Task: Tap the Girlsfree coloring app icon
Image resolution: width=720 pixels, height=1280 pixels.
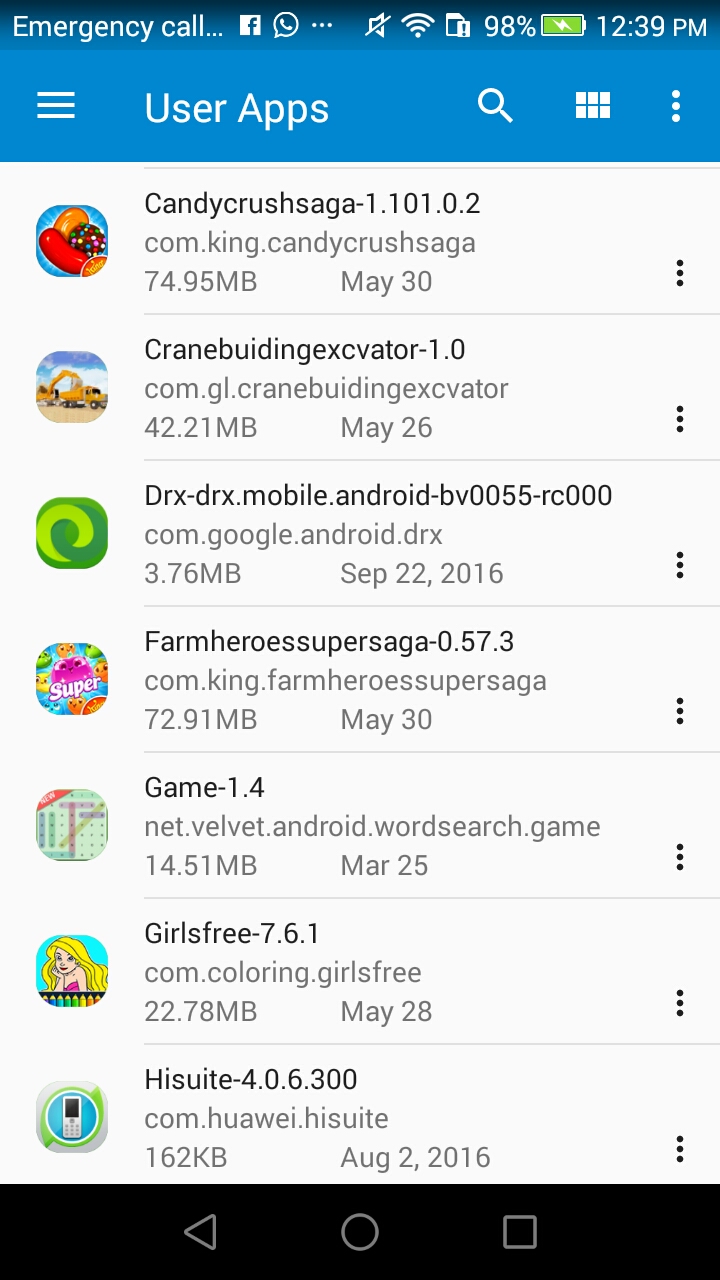Action: [x=71, y=970]
